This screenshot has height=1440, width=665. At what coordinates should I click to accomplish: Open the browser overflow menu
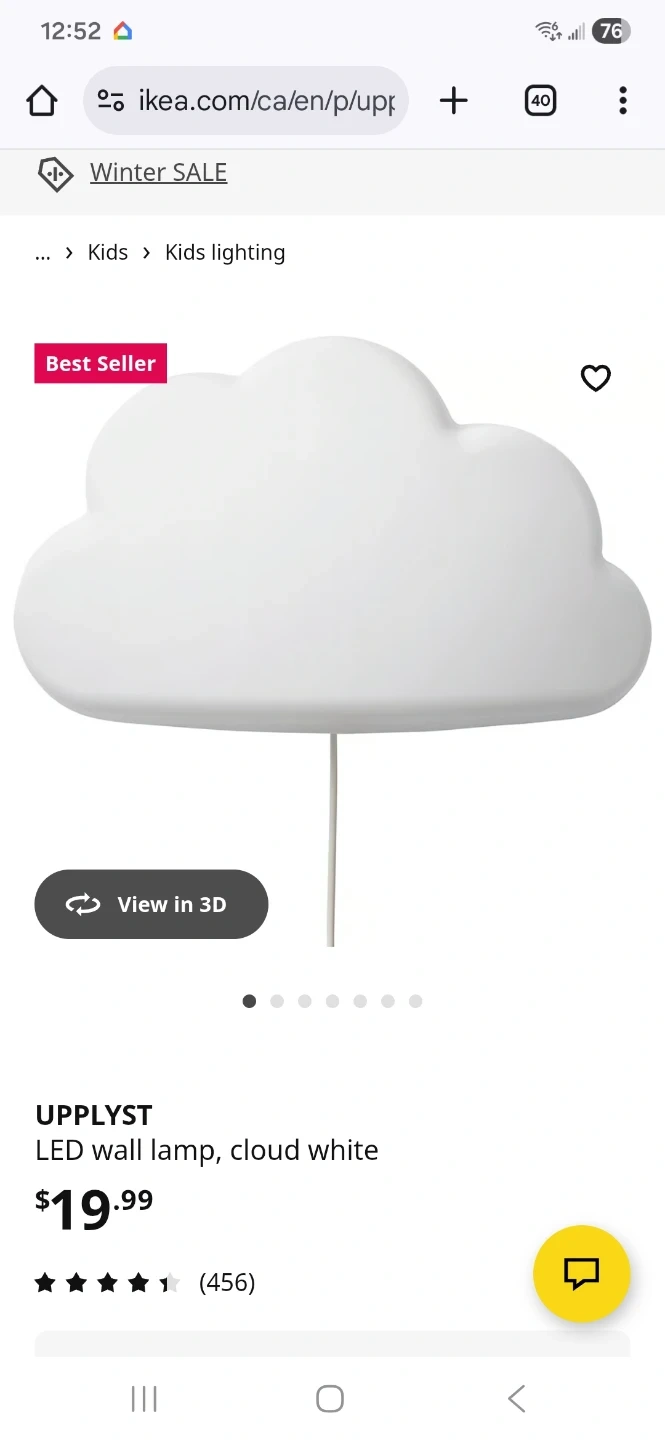click(x=622, y=101)
